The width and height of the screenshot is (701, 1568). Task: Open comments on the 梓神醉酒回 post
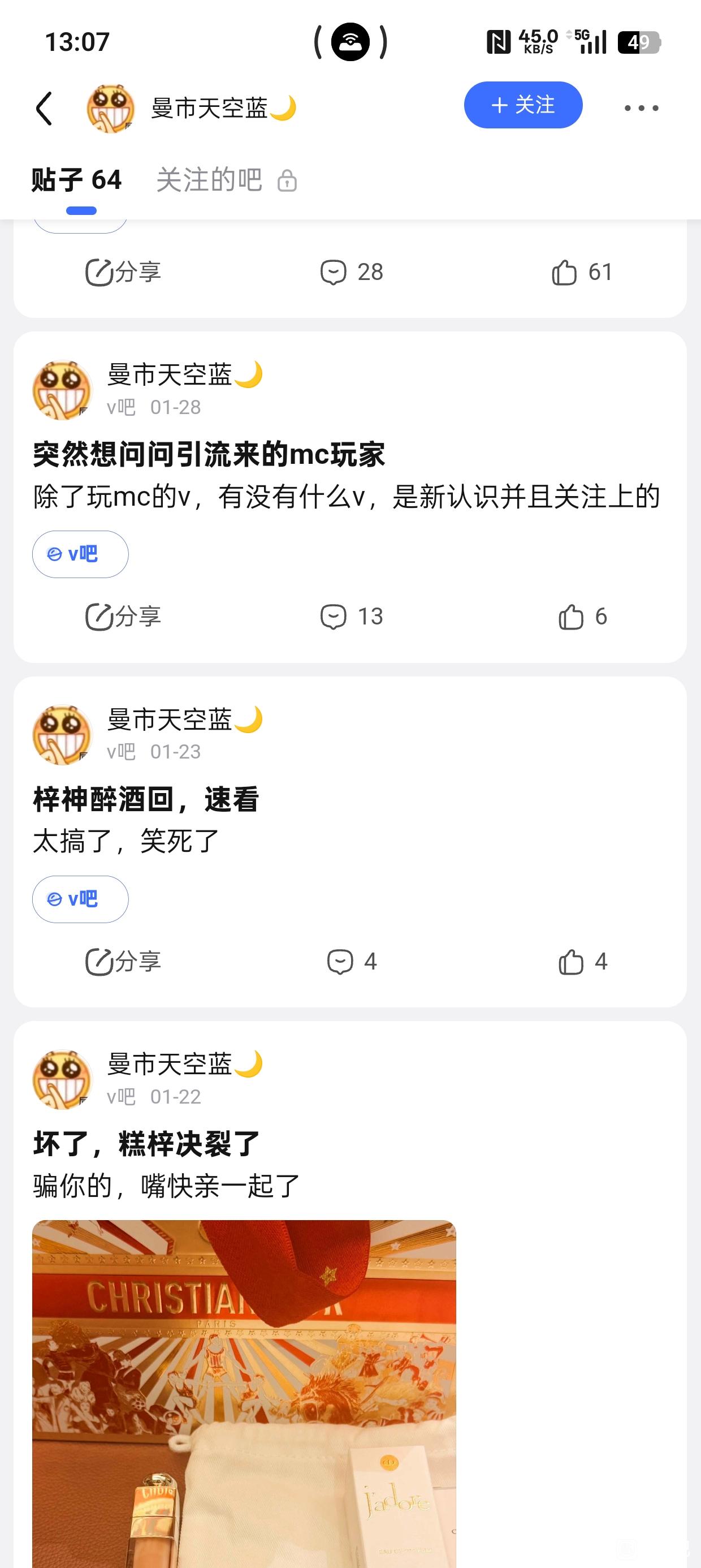pos(352,962)
